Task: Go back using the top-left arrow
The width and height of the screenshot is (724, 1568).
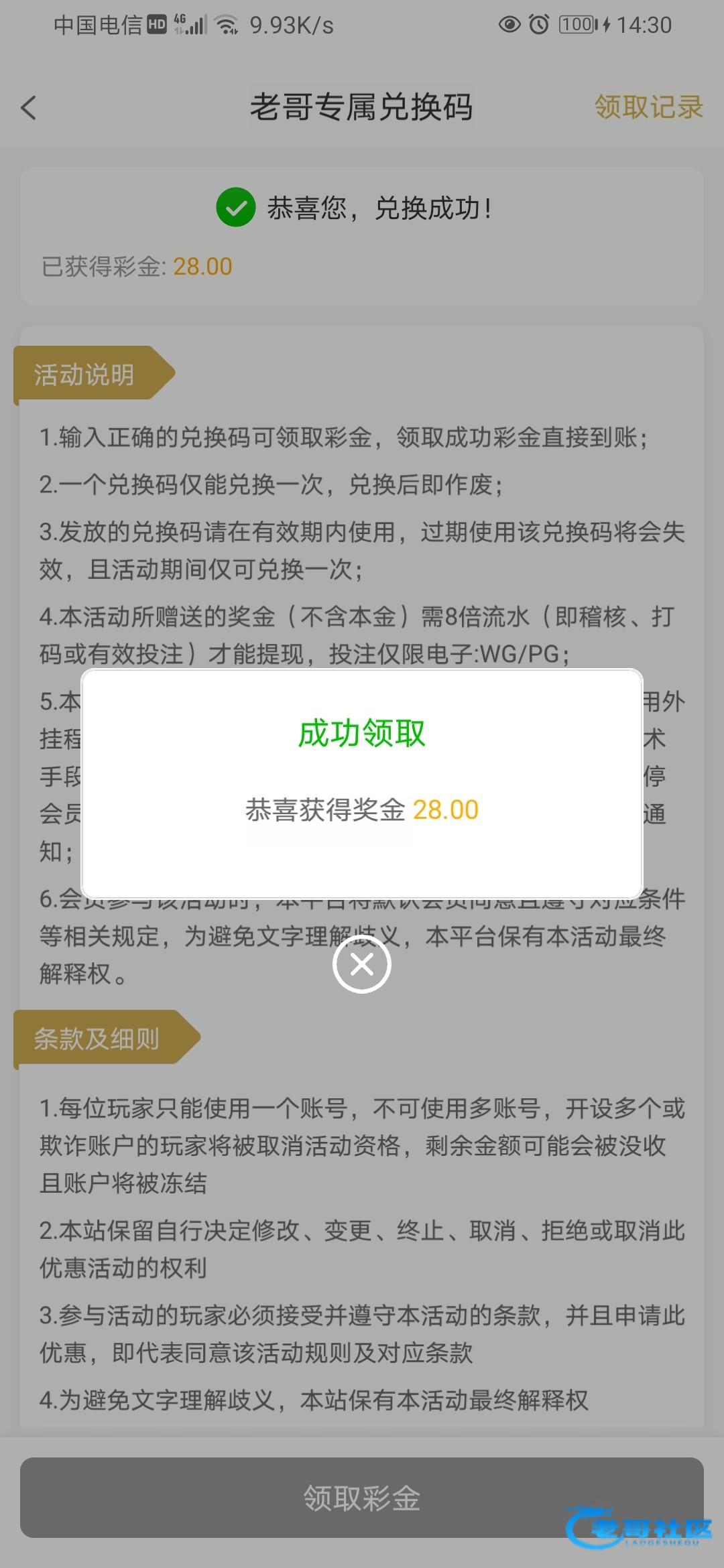Action: pos(29,108)
